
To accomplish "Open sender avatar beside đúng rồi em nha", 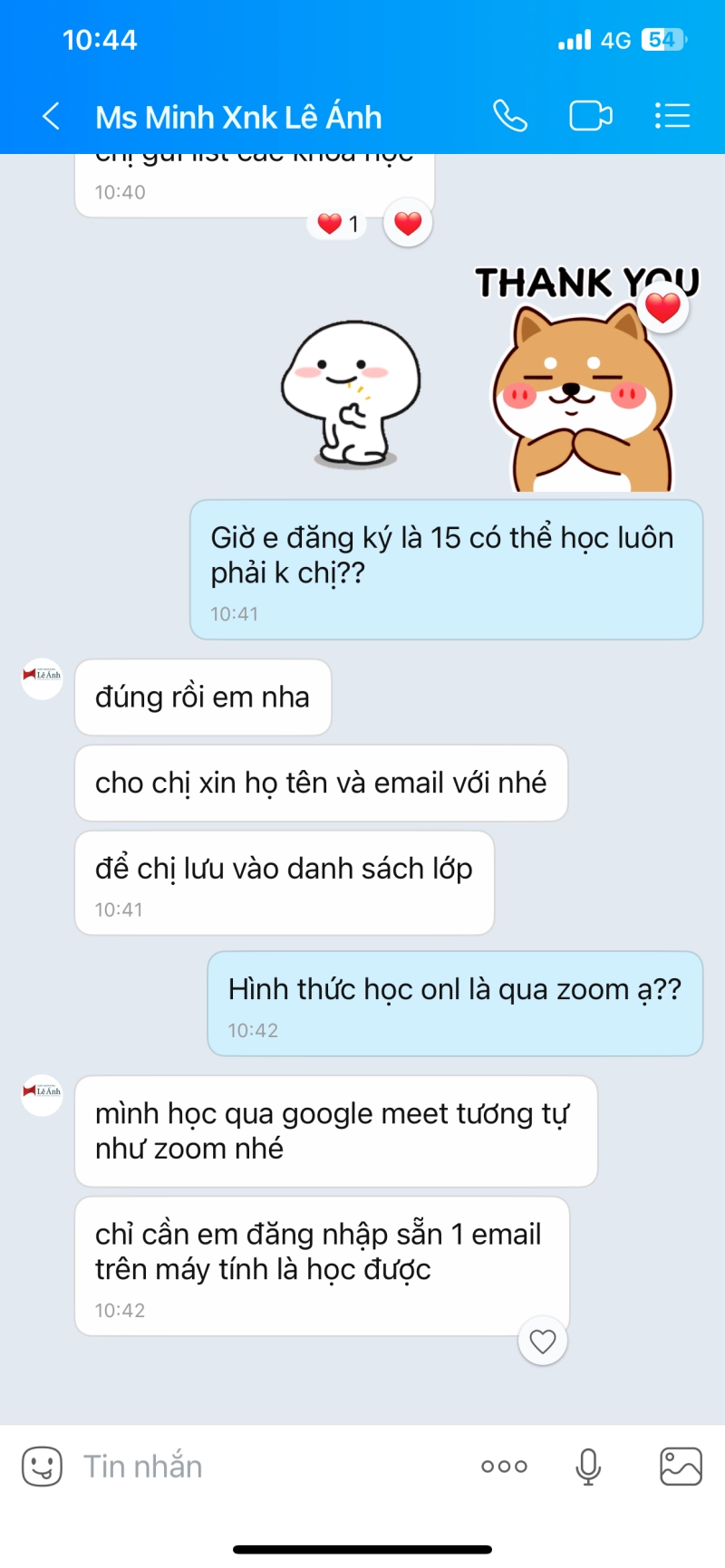I will 42,678.
